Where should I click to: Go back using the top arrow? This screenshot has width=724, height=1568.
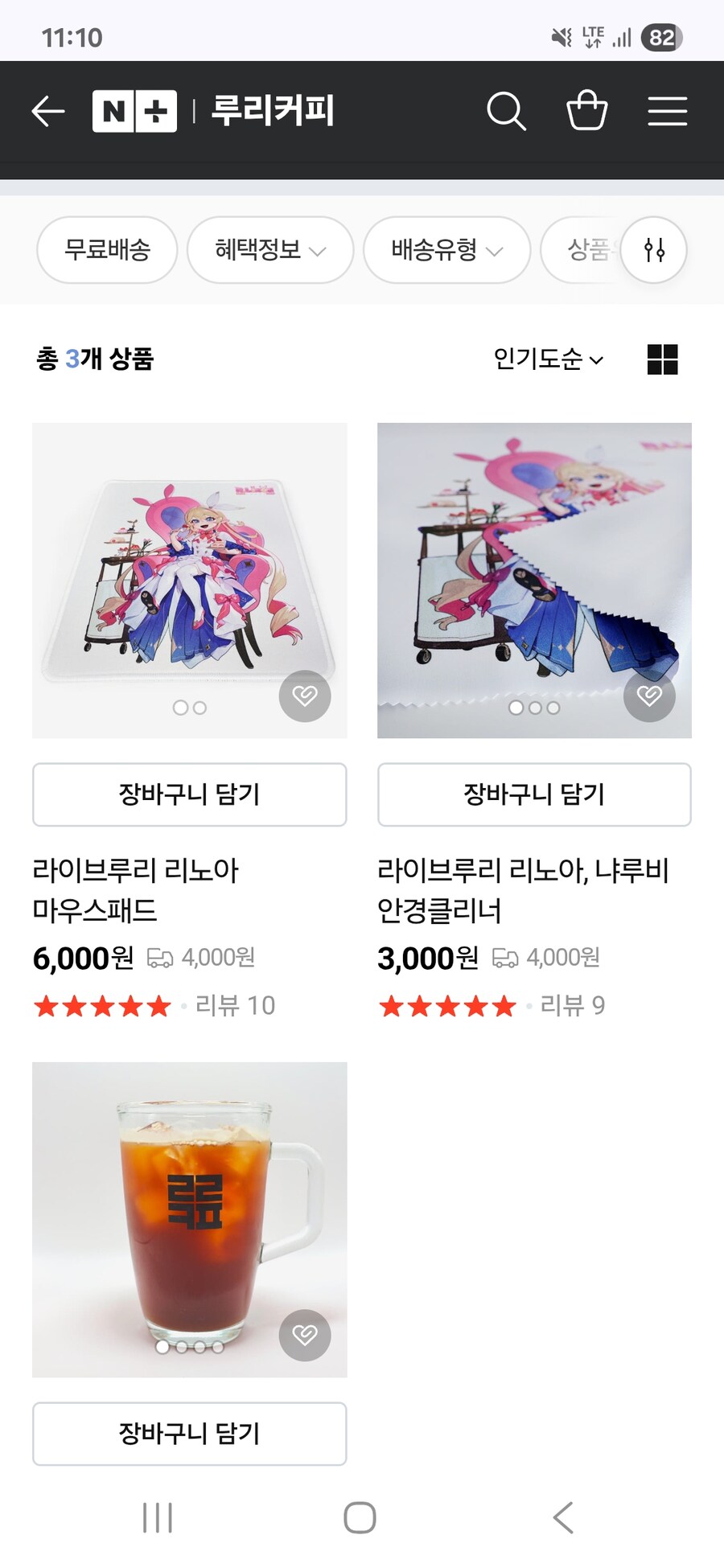[48, 111]
